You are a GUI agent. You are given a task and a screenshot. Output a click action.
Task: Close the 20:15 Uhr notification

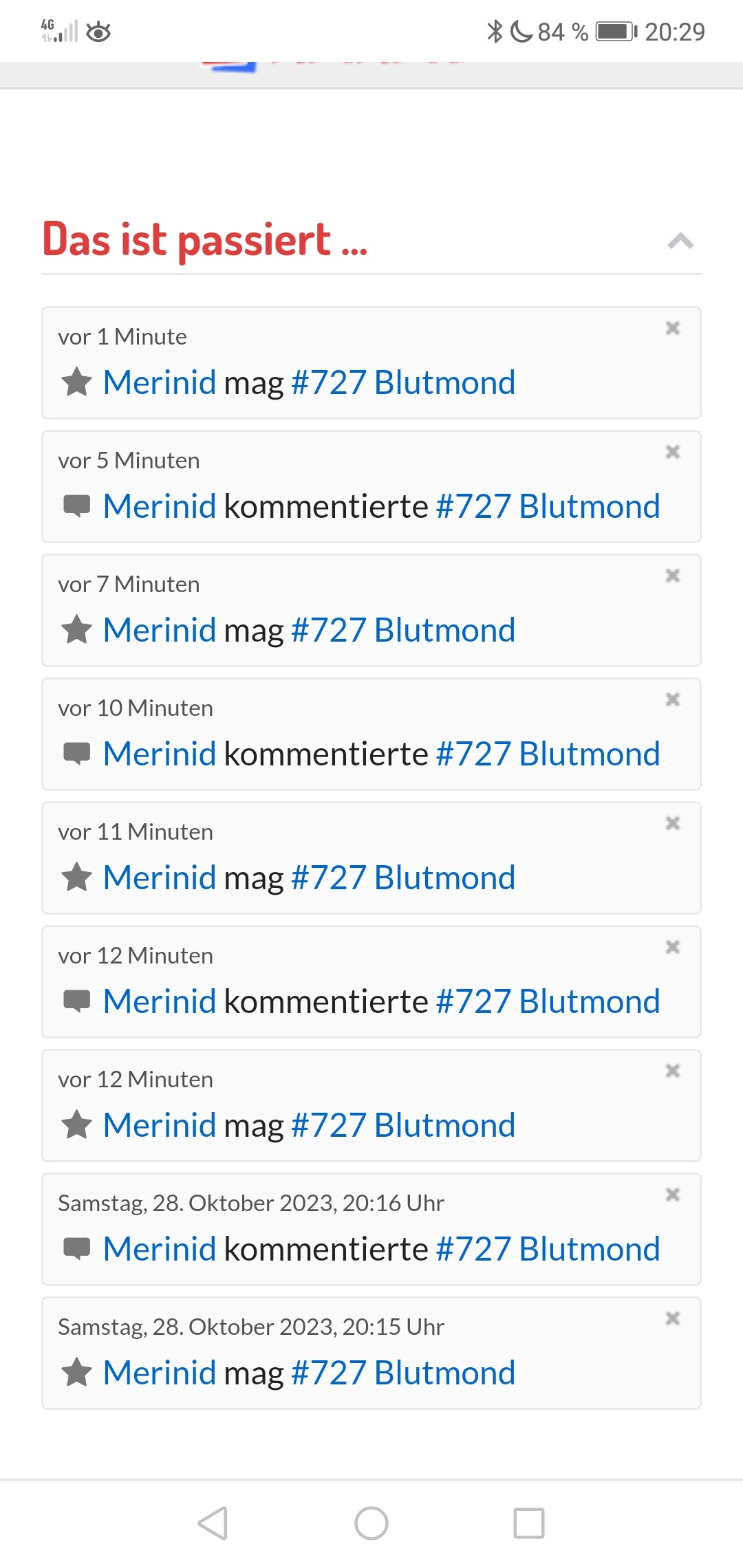click(673, 1318)
